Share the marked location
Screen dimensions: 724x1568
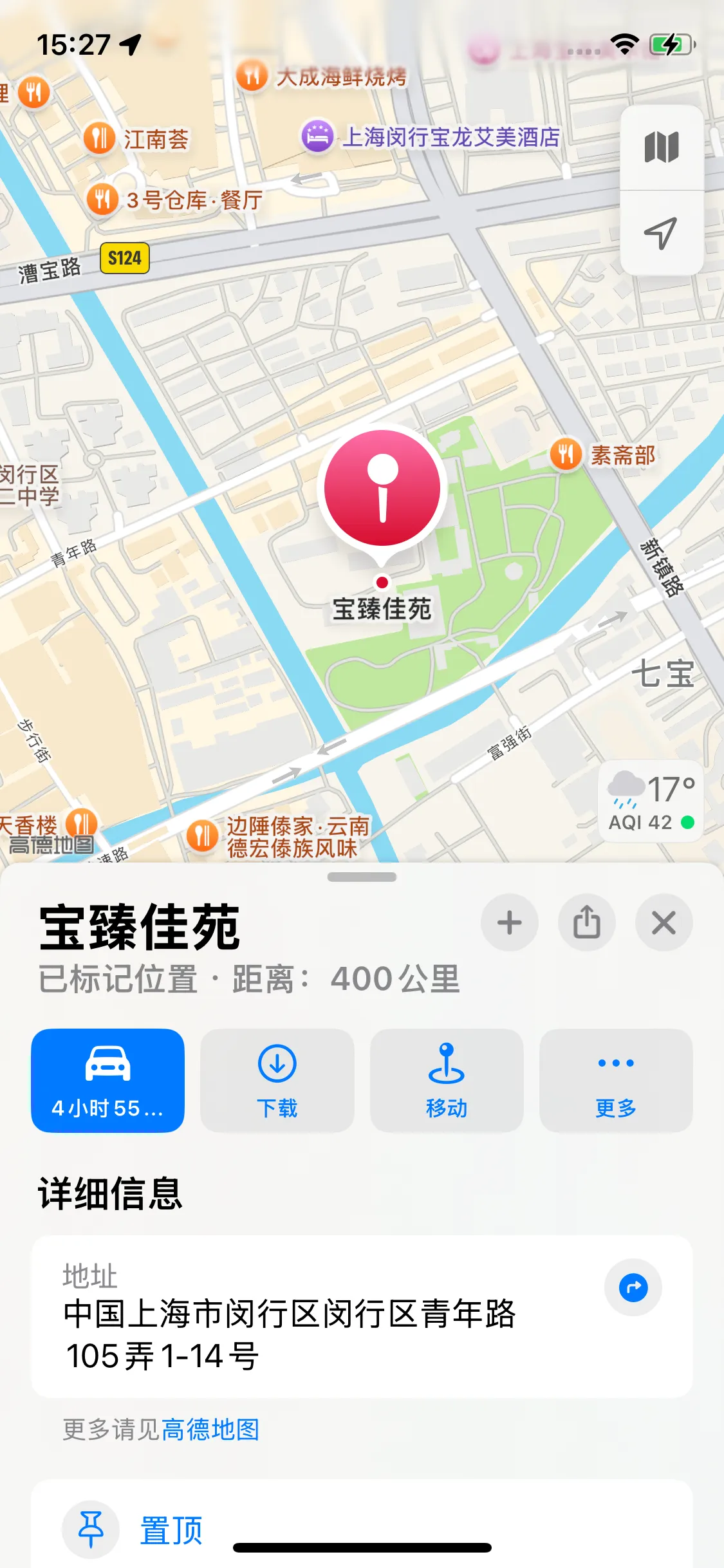[x=586, y=922]
